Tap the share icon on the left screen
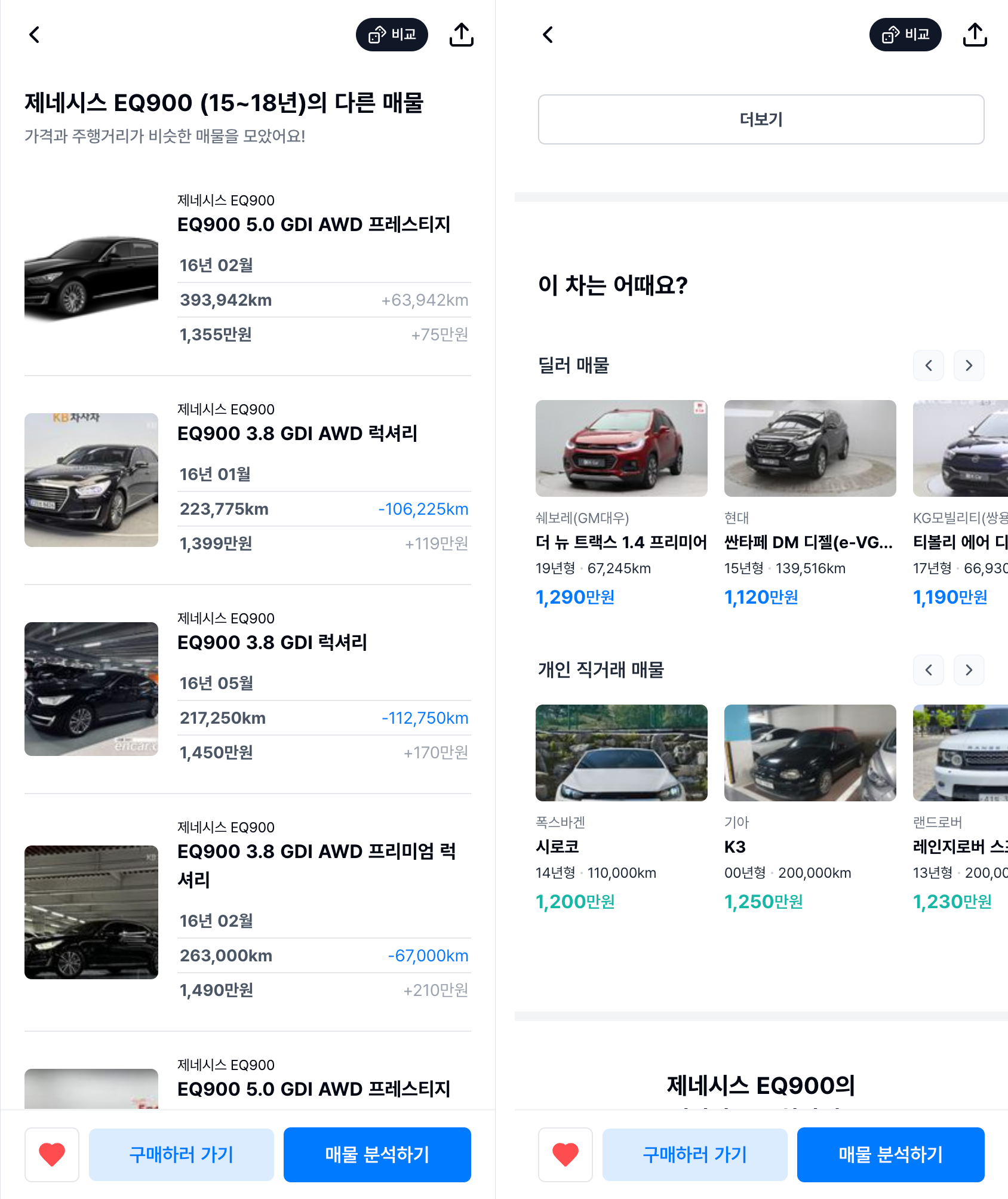The width and height of the screenshot is (1008, 1199). (x=461, y=35)
